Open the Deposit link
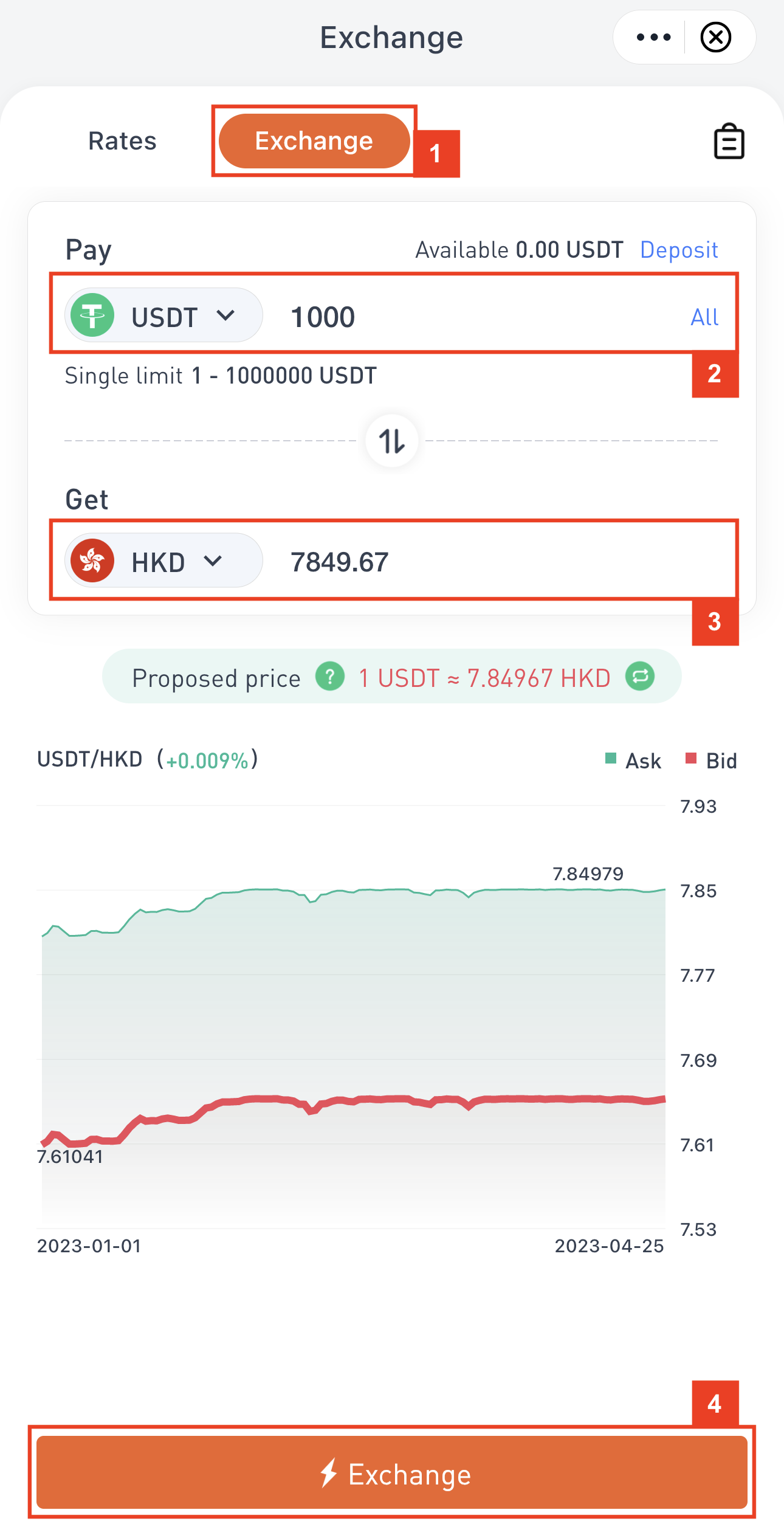784x1524 pixels. point(679,249)
